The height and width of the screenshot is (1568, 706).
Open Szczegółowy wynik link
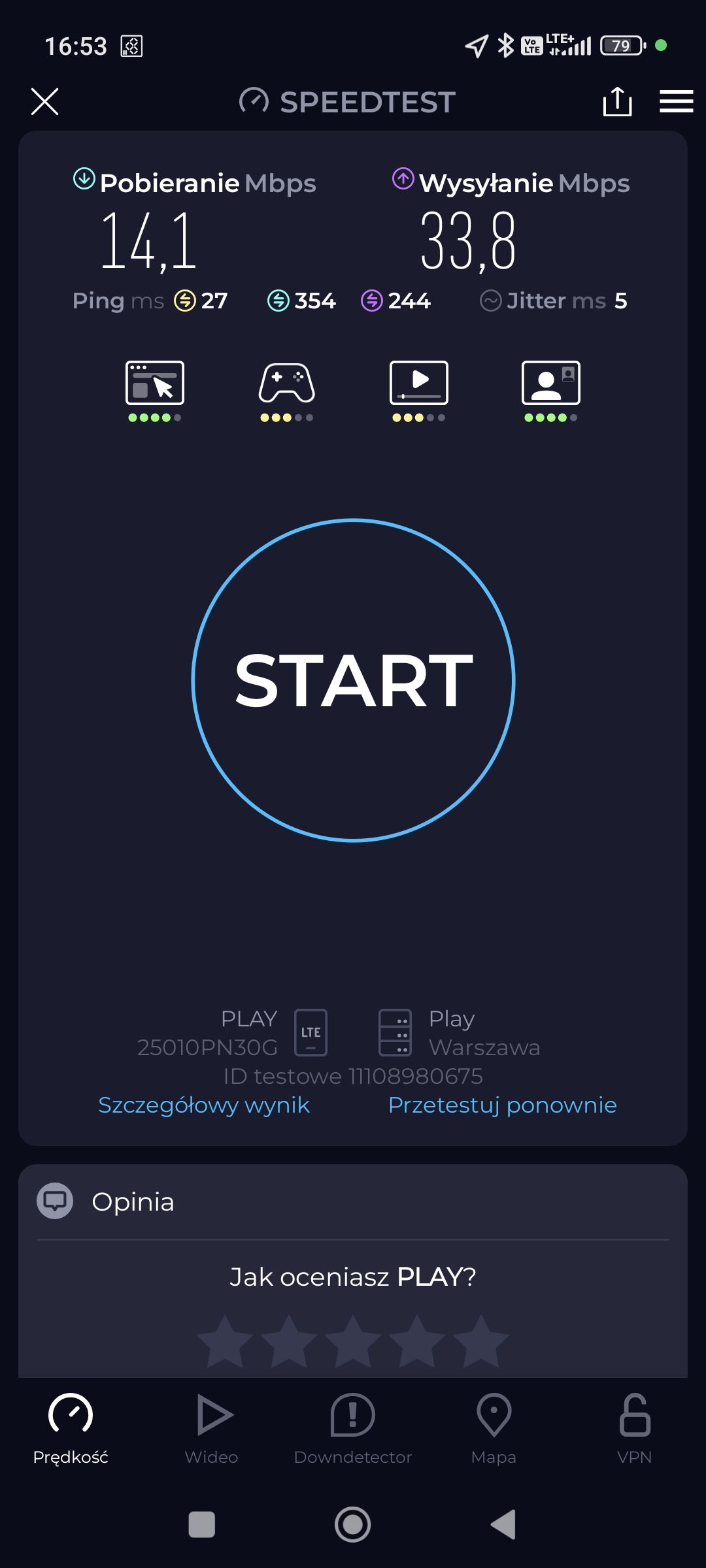(204, 1105)
